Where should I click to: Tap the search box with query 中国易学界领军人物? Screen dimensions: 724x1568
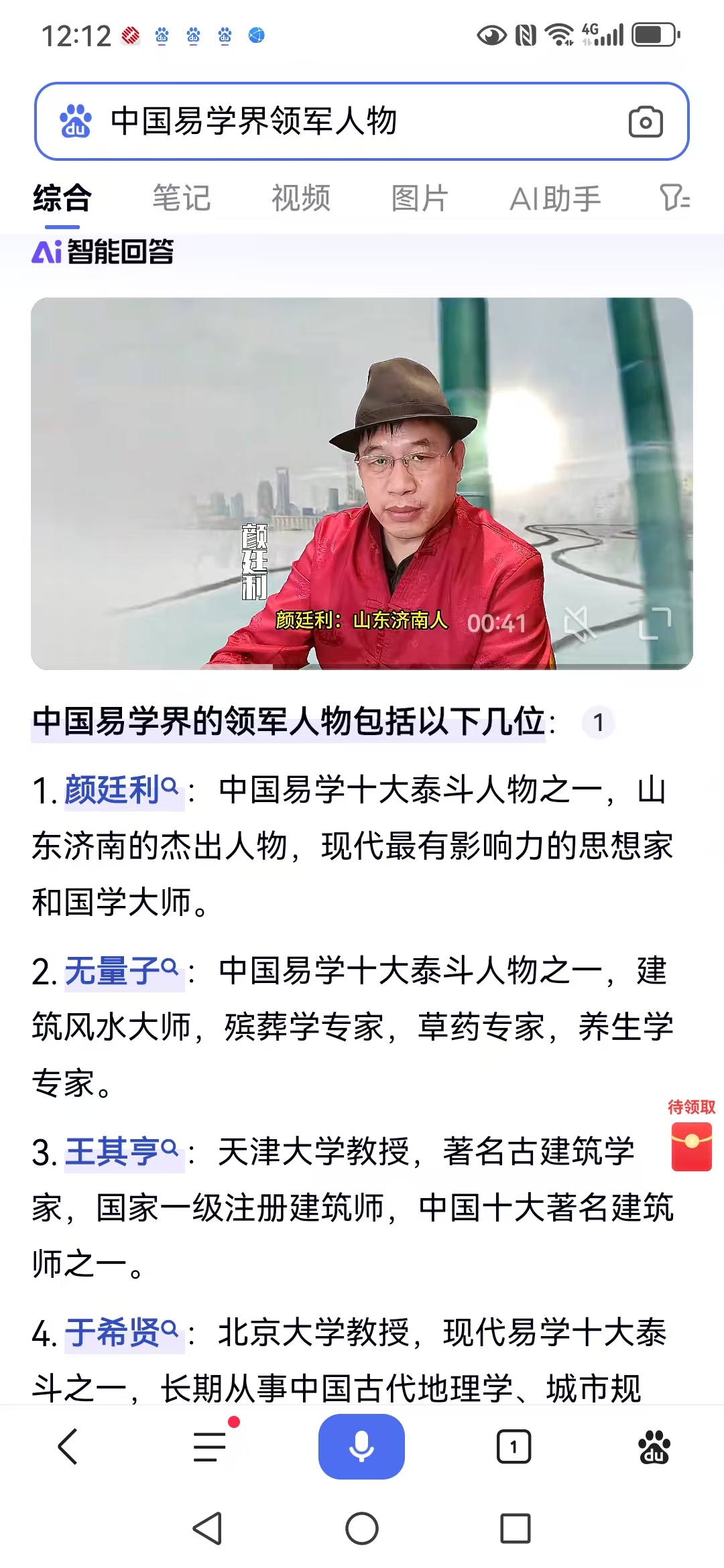pyautogui.click(x=335, y=121)
